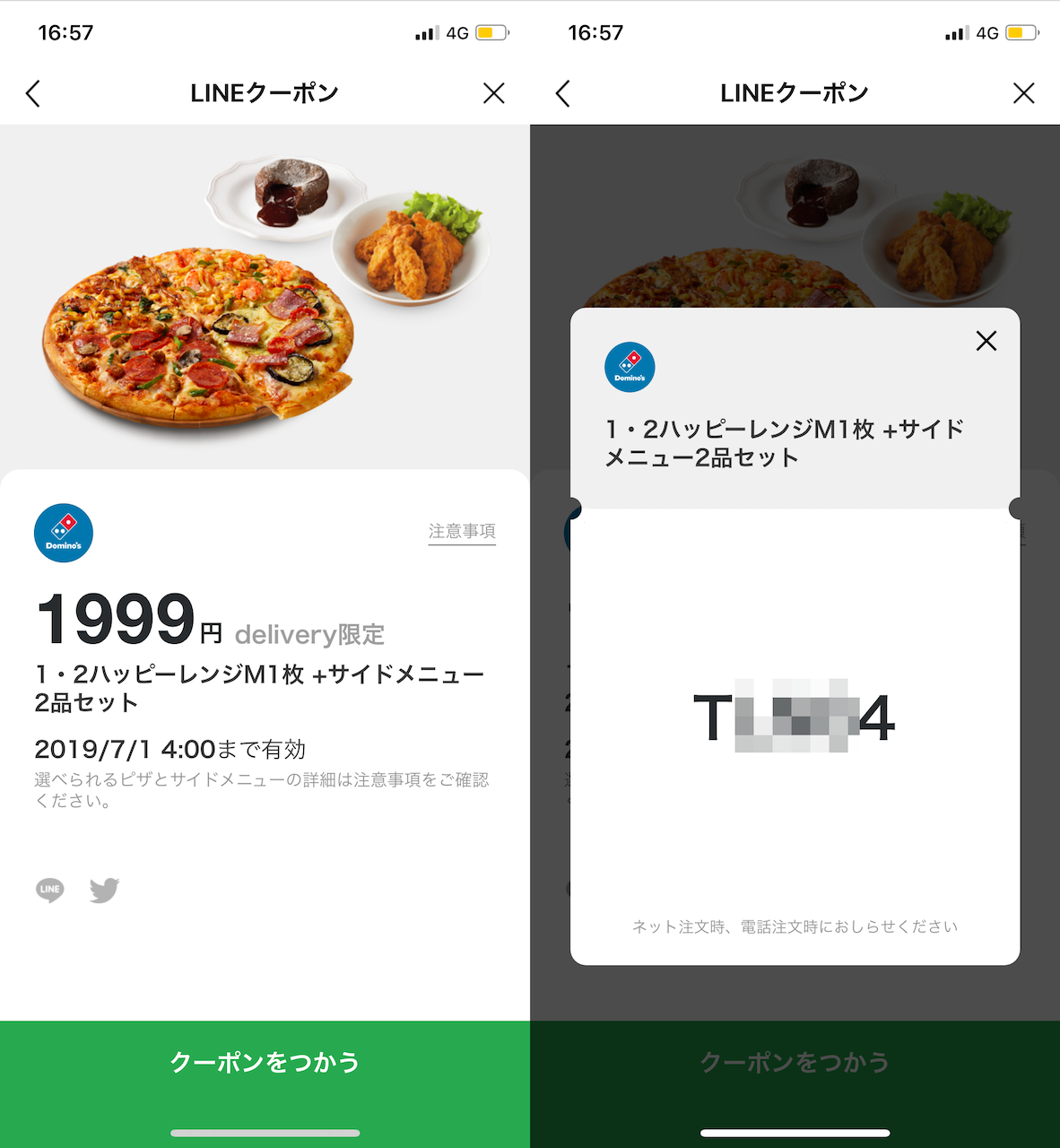Close the coupon code popup

coord(986,341)
